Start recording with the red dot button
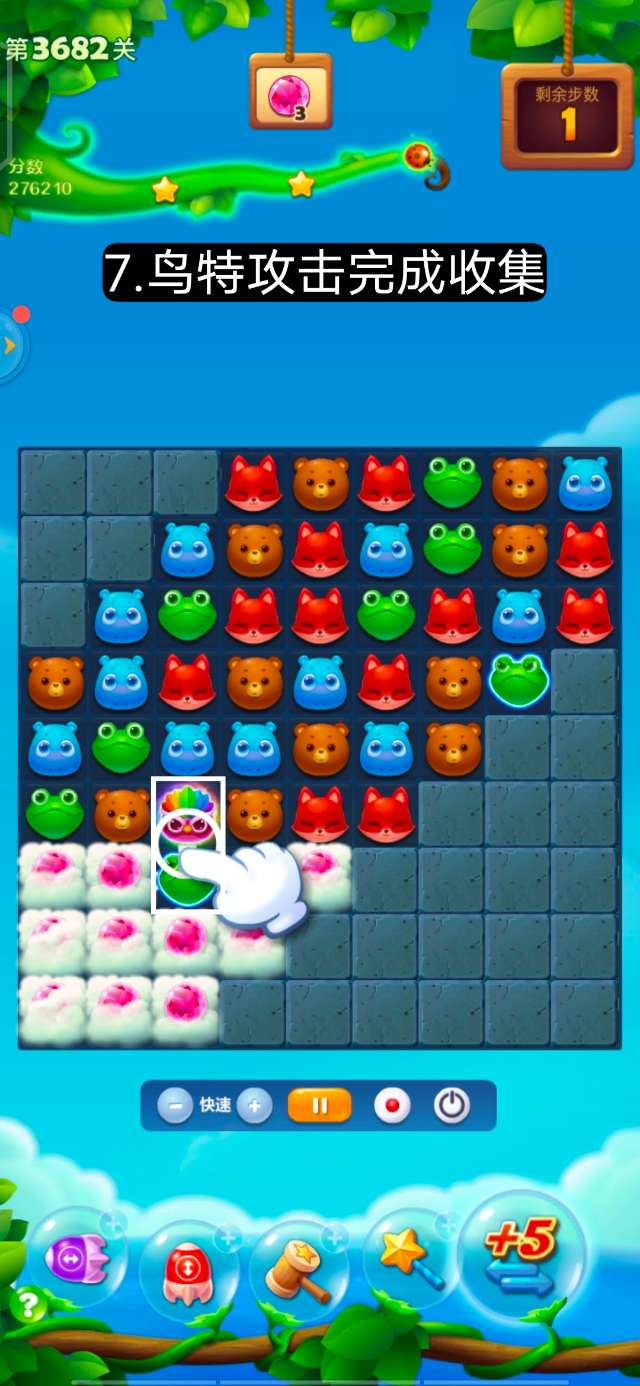Viewport: 640px width, 1386px height. 393,1106
